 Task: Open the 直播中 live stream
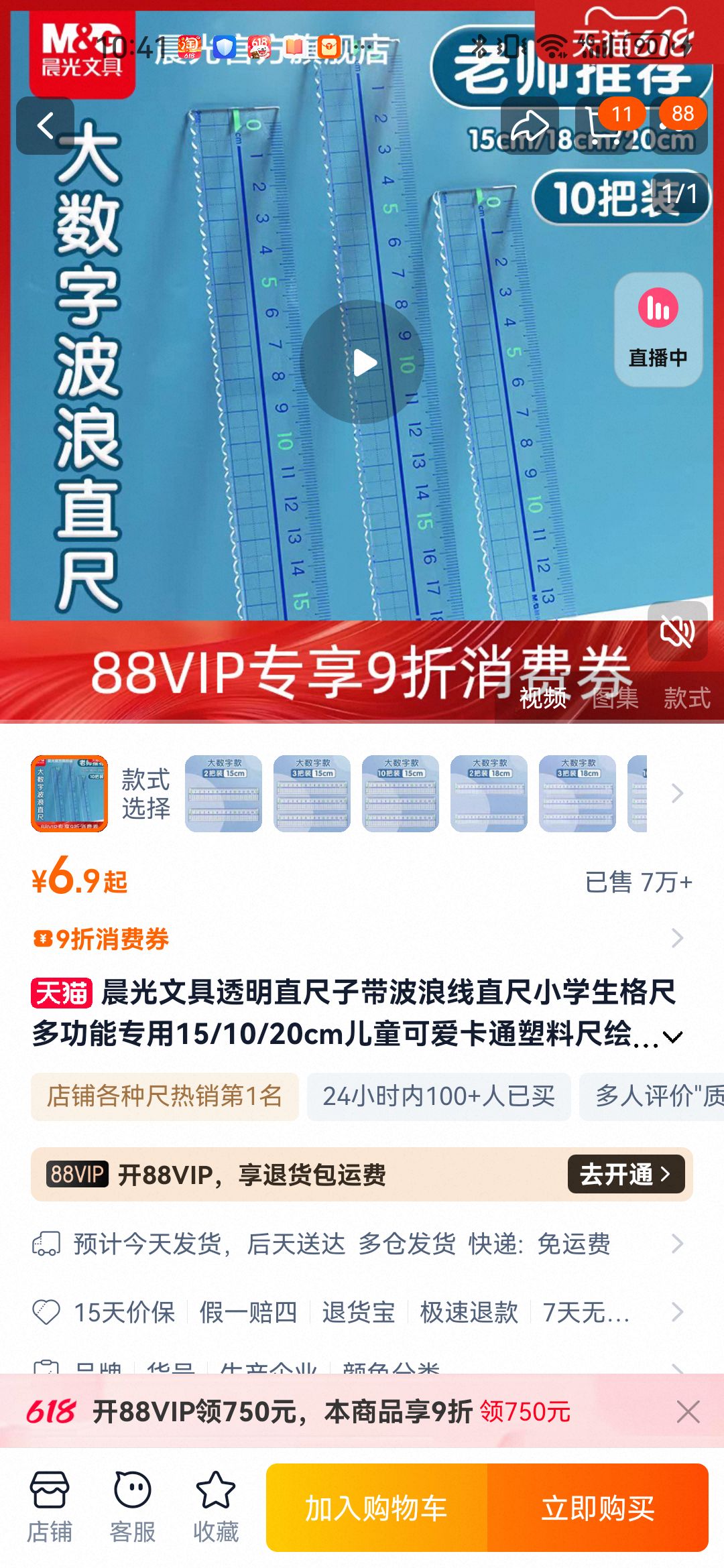[x=658, y=329]
